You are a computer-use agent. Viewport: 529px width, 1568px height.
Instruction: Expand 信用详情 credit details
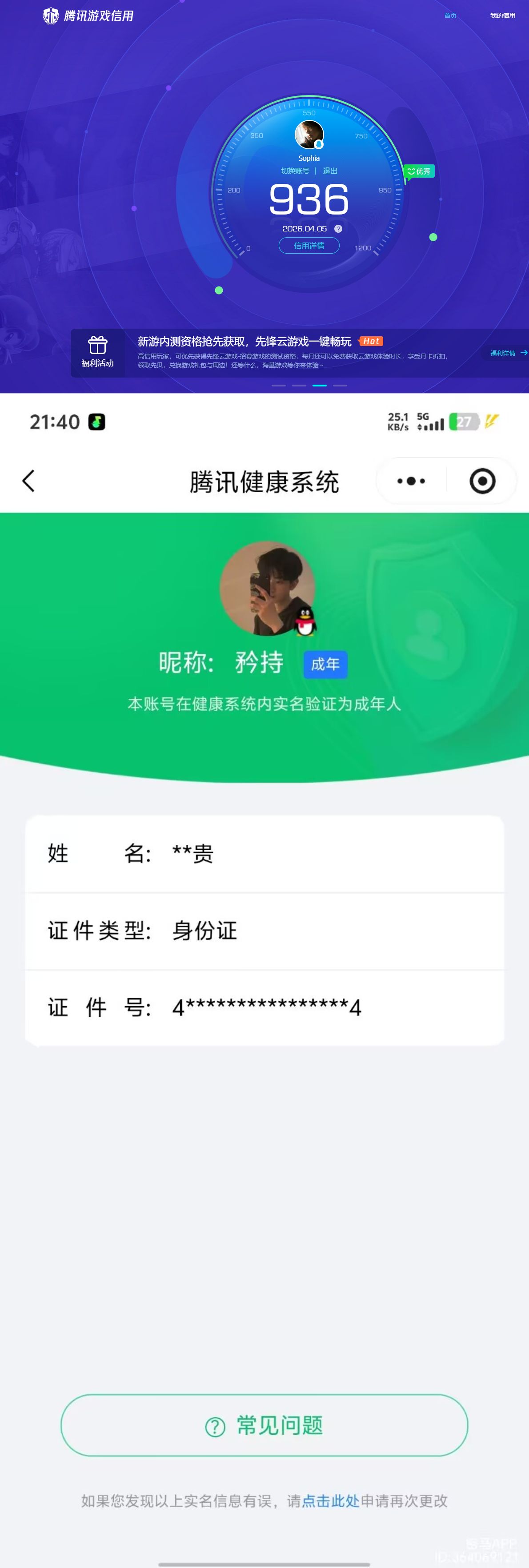309,245
